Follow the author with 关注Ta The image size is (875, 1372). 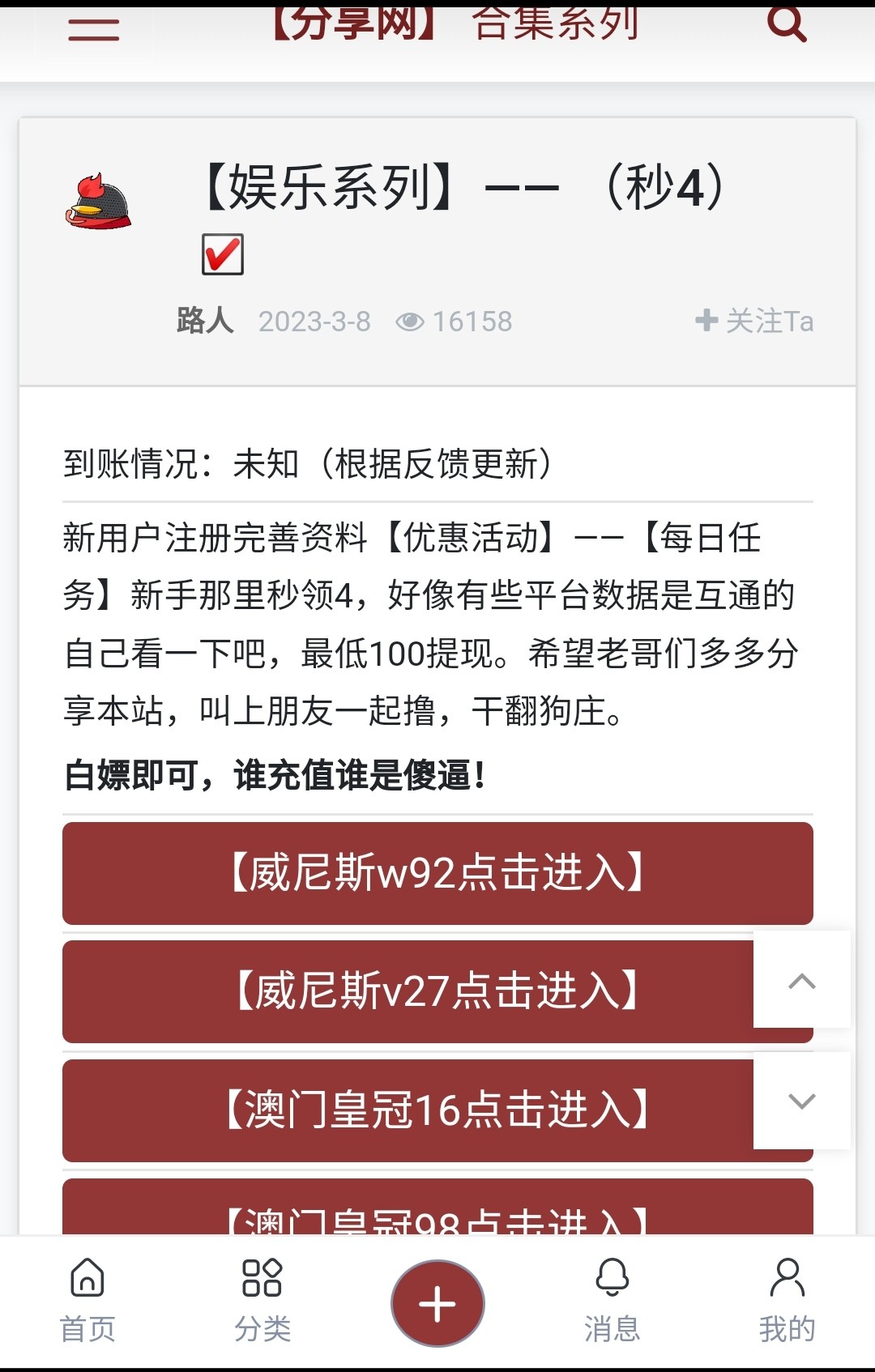tap(754, 321)
